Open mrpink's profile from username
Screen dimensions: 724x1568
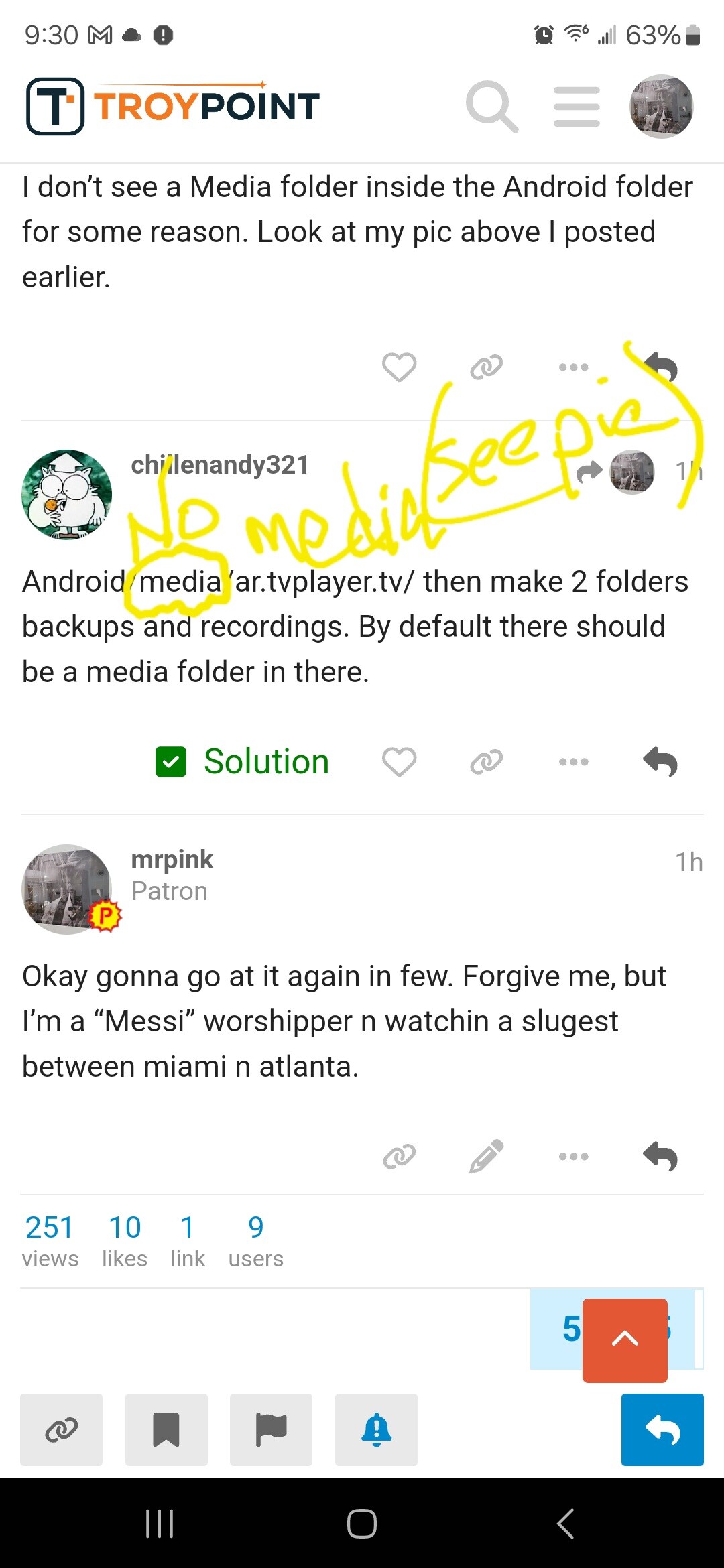coord(172,860)
